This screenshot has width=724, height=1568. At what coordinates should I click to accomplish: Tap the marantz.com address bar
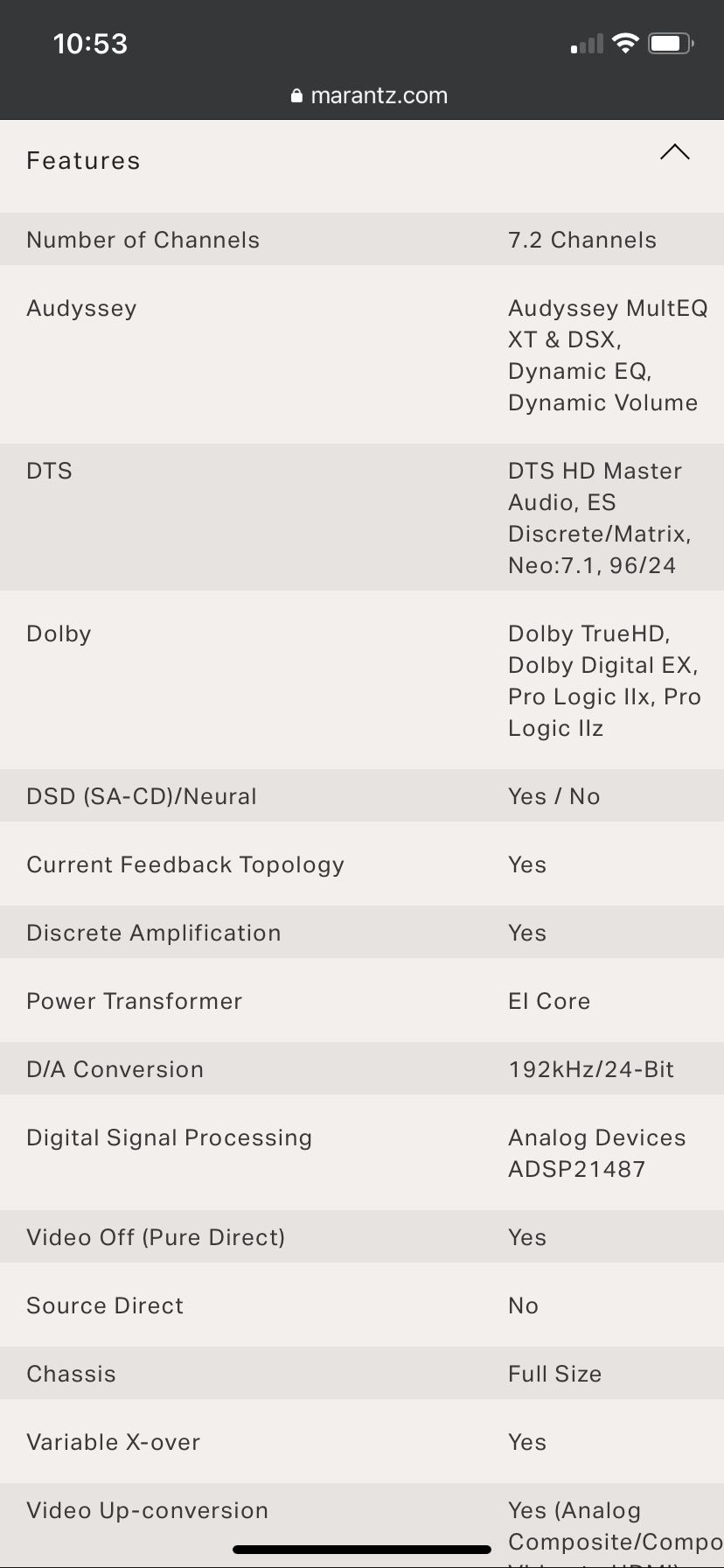[369, 95]
